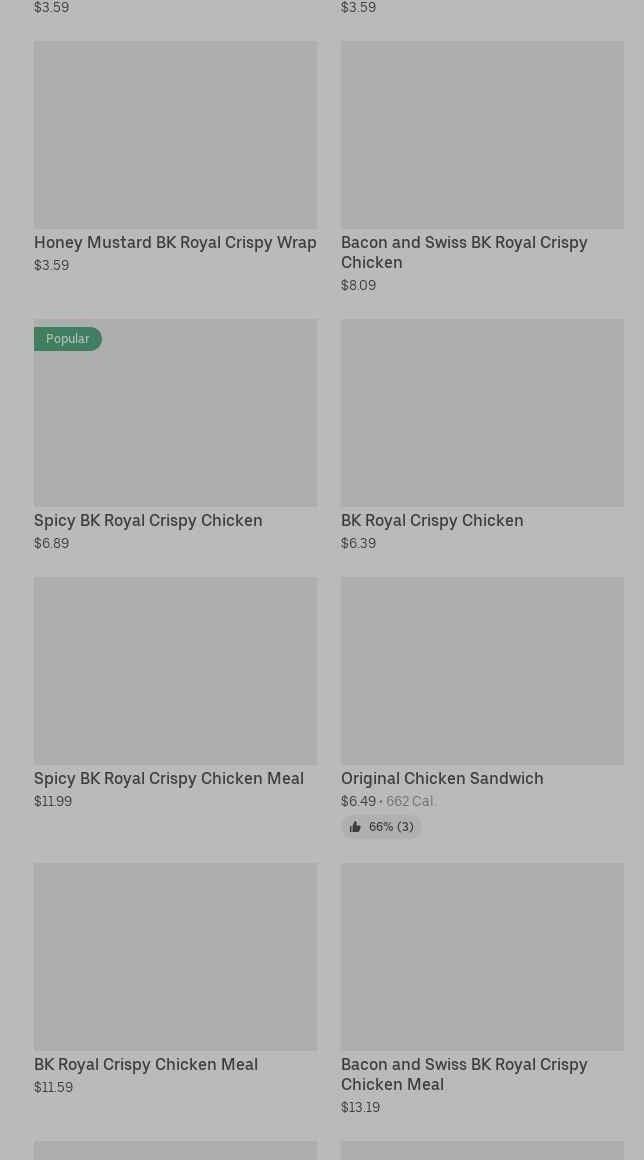644x1160 pixels.
Task: Select the $8.09 Bacon and Swiss BK Royal Crispy Chicken
Action: coord(482,167)
